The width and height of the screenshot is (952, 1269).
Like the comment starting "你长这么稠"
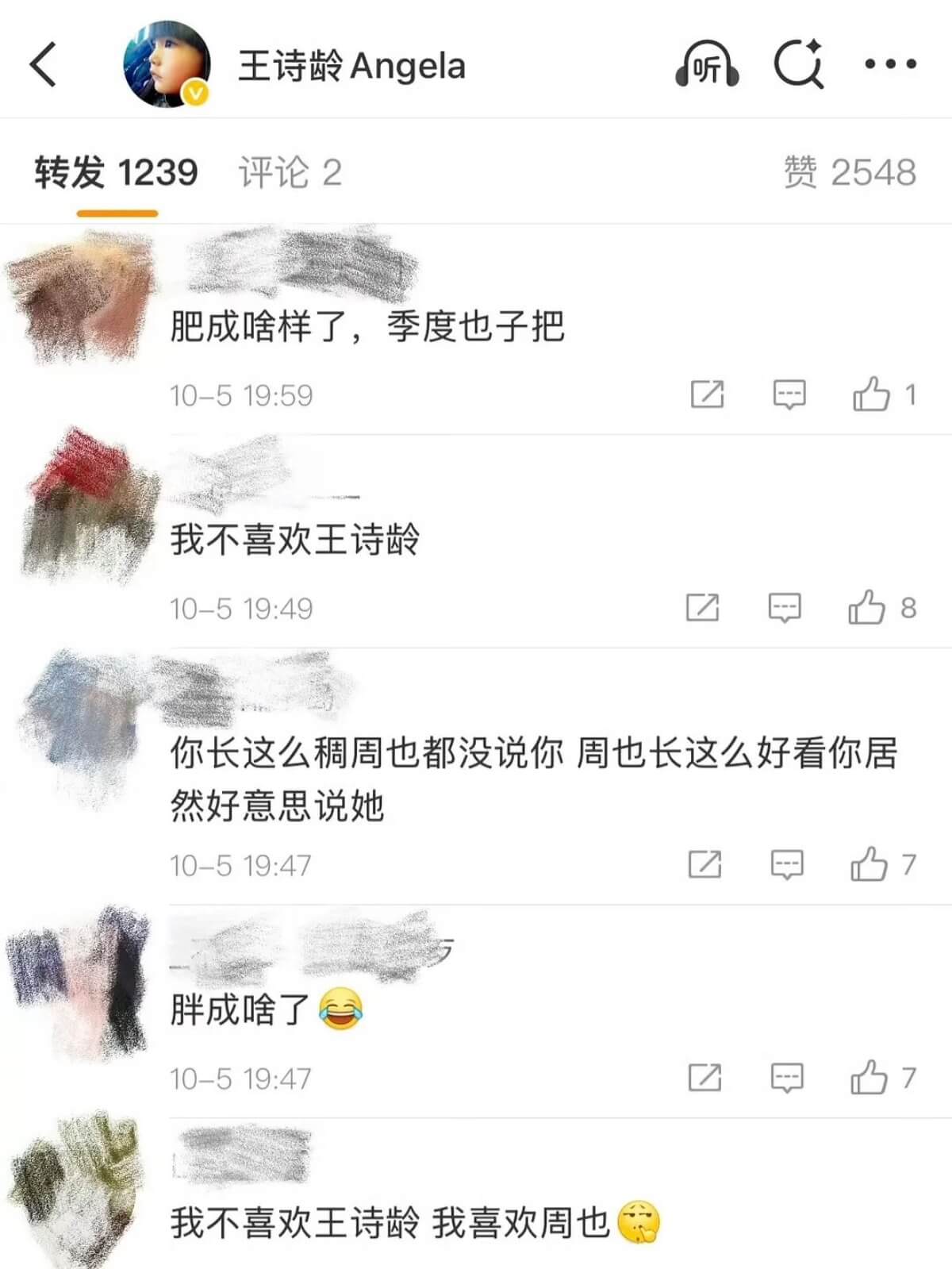(x=869, y=864)
